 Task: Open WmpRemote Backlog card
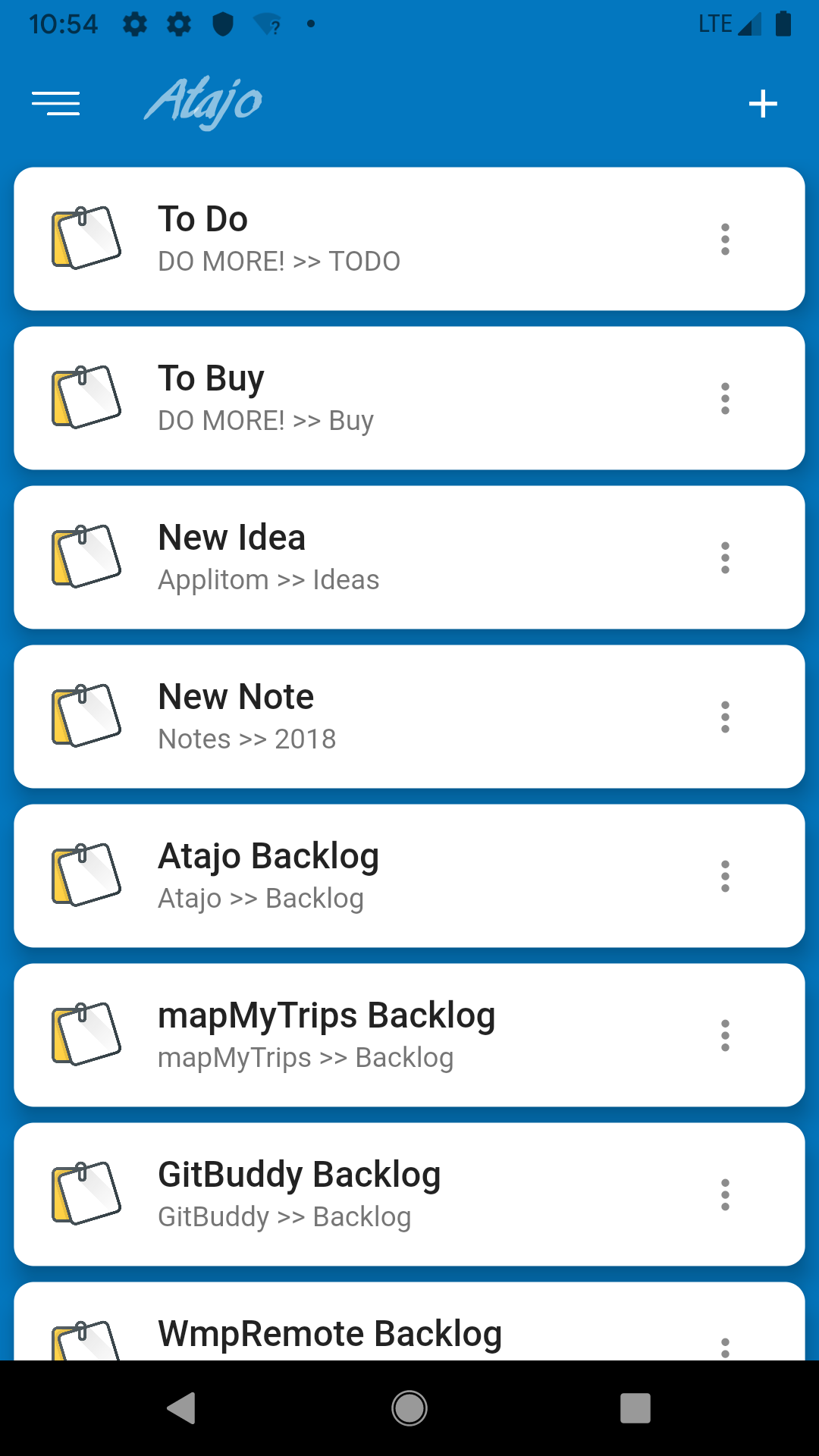(x=409, y=1321)
